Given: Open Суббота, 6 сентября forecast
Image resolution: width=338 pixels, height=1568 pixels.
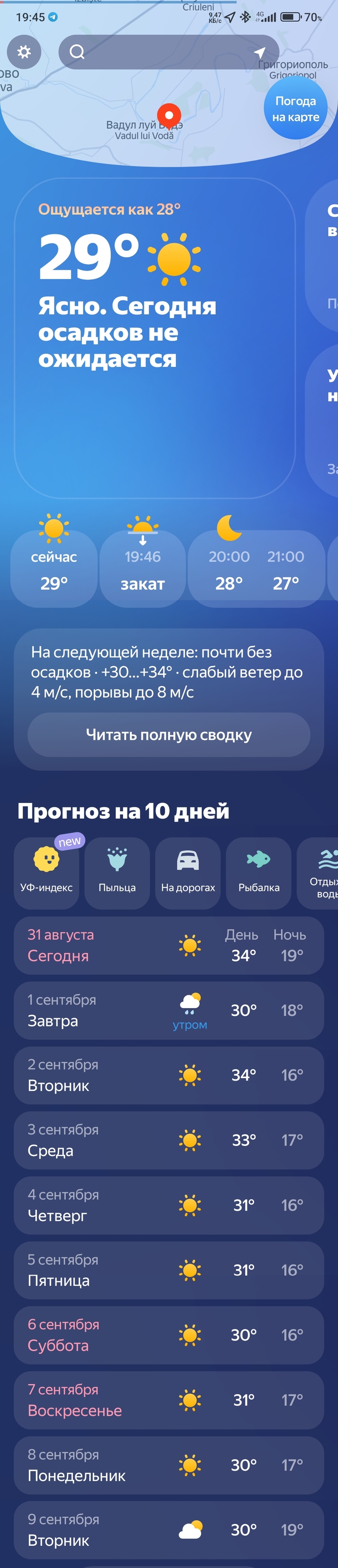Looking at the screenshot, I should pos(169,1335).
